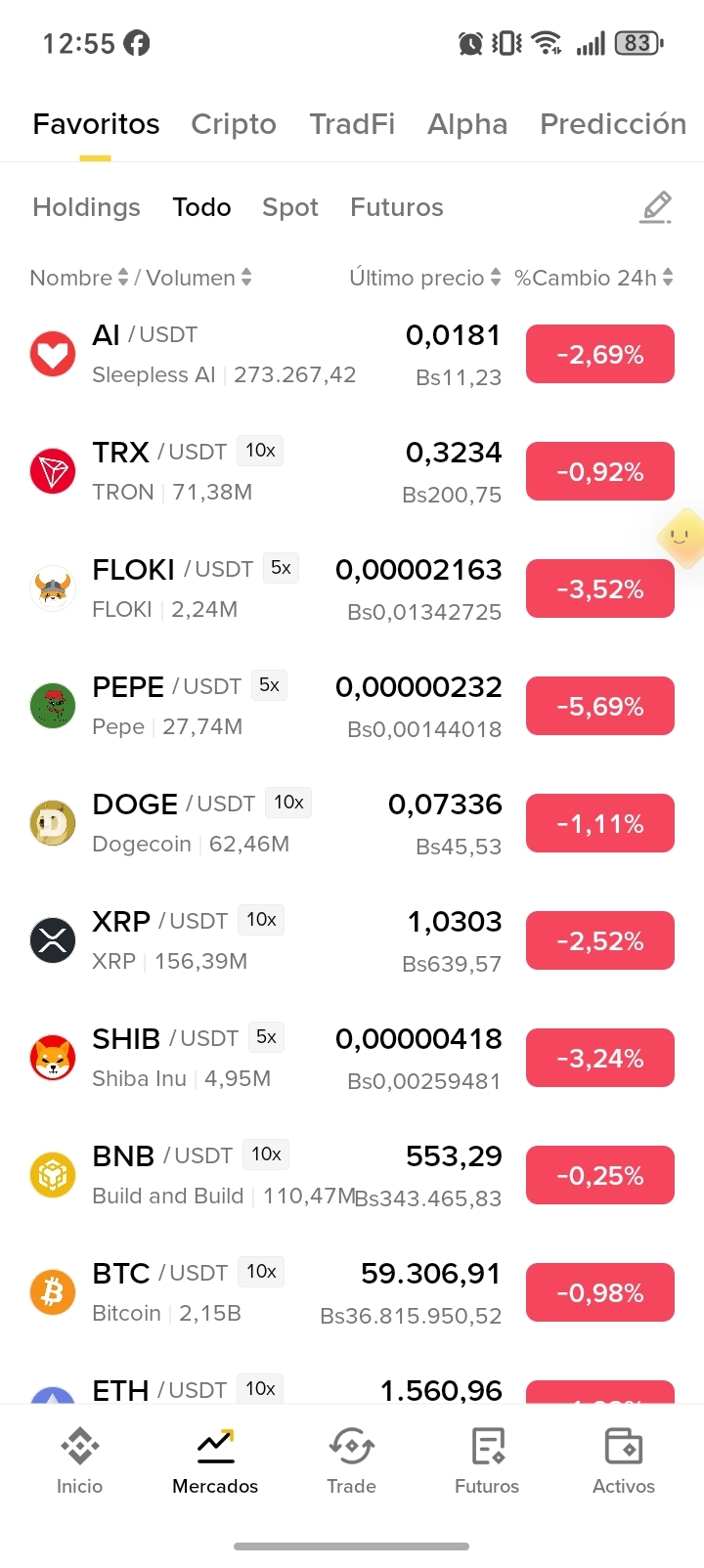
Task: Switch to the Cripto tab
Action: coord(234,124)
